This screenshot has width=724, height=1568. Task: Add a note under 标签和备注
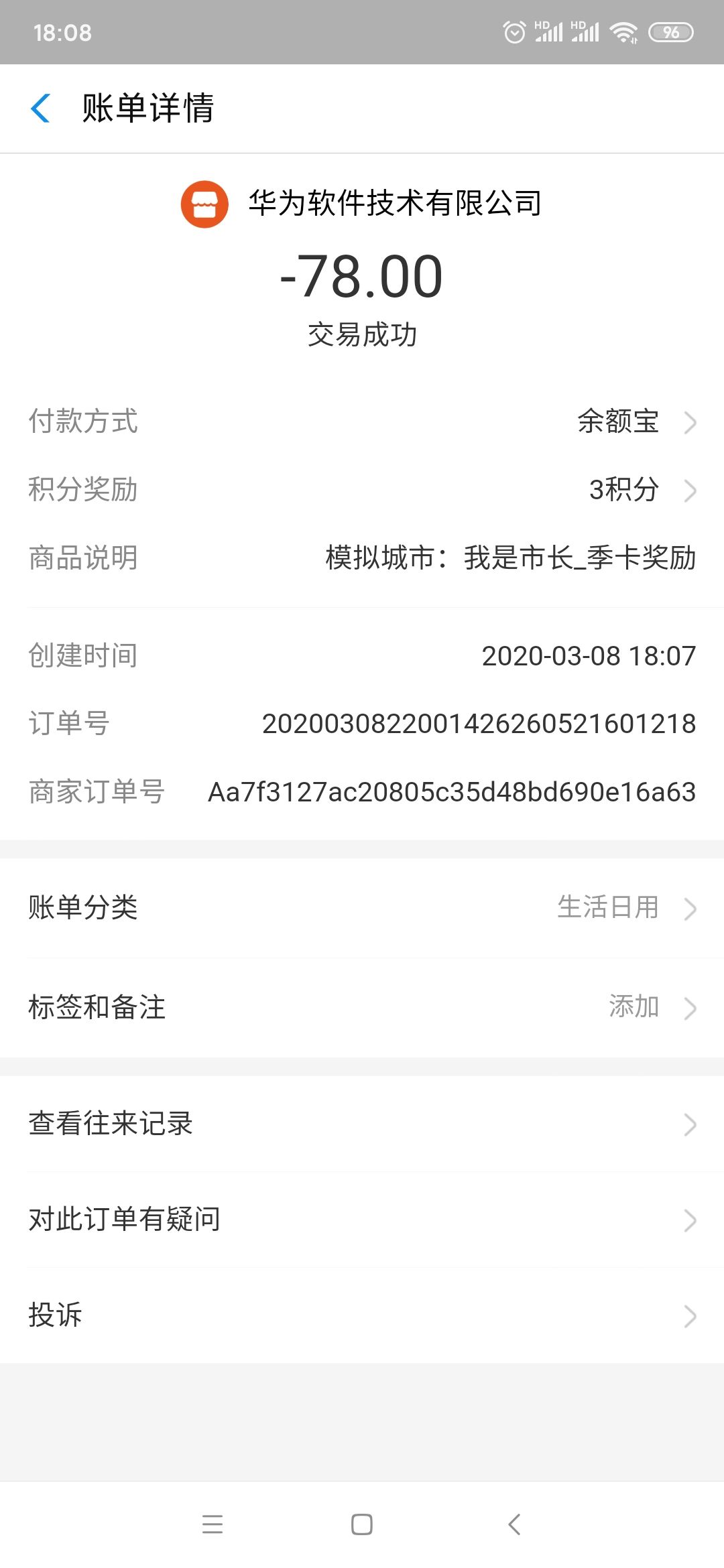pyautogui.click(x=362, y=1008)
